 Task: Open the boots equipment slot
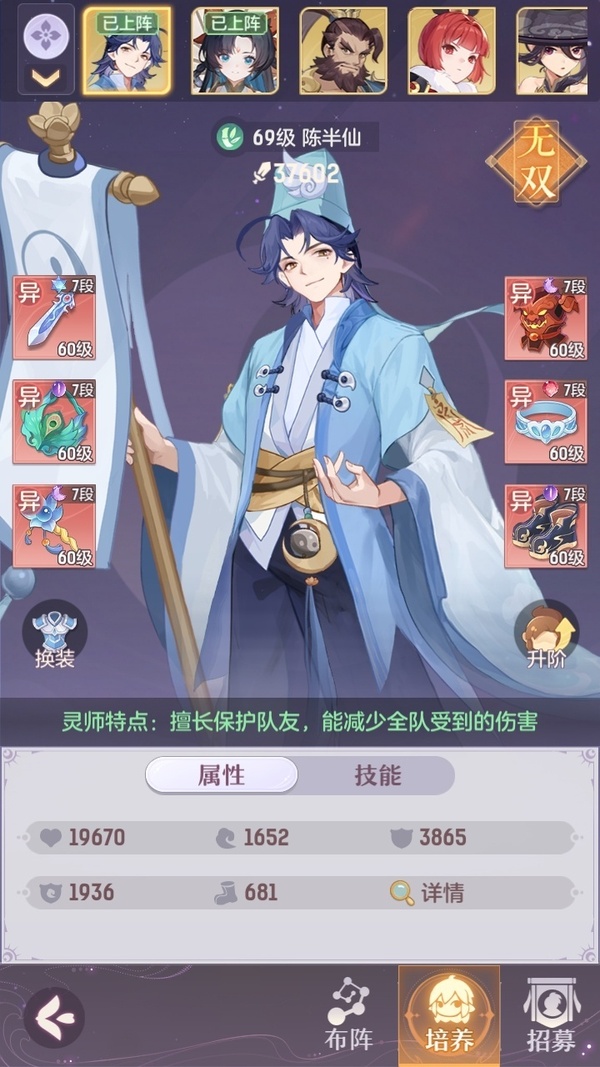point(545,526)
